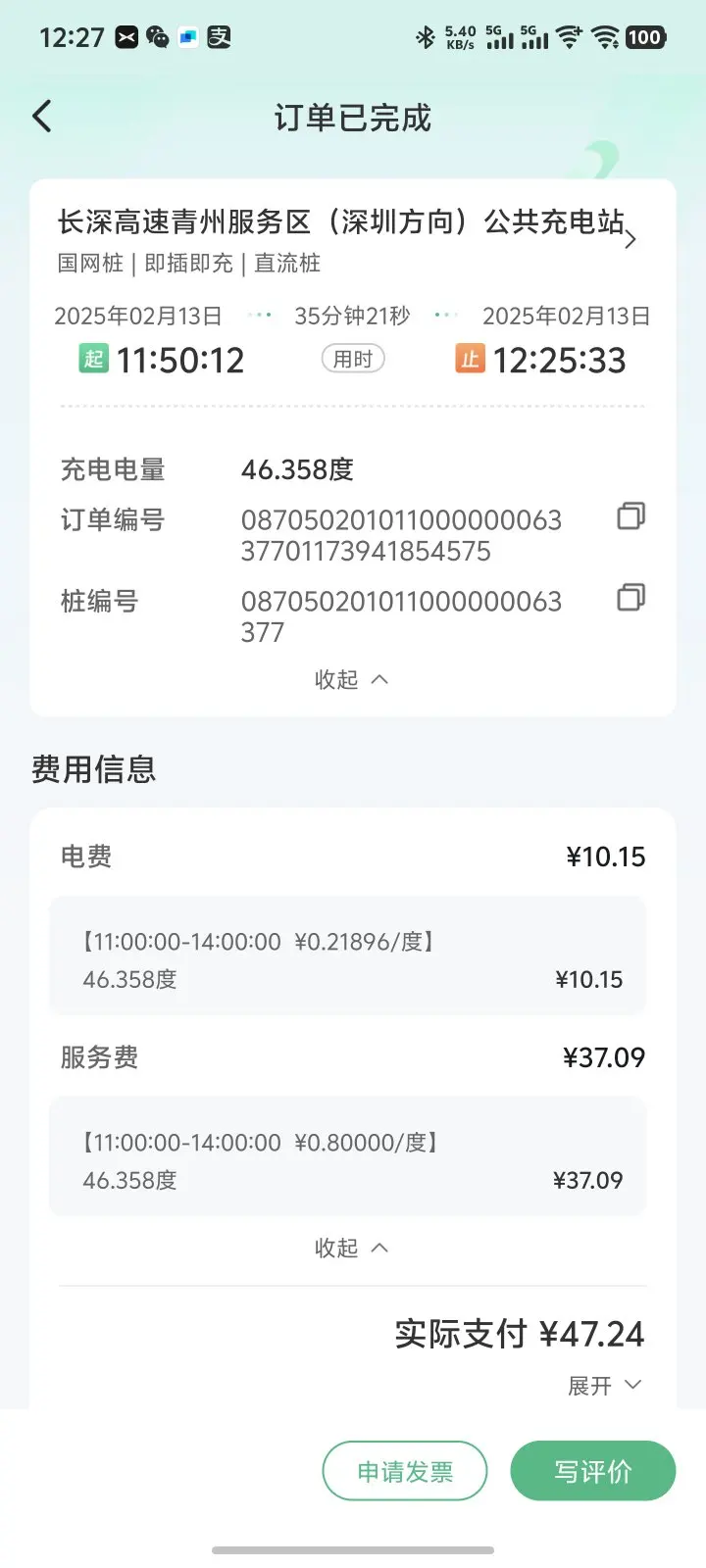Copy the 订单编号 order number
706x1568 pixels.
tap(630, 516)
